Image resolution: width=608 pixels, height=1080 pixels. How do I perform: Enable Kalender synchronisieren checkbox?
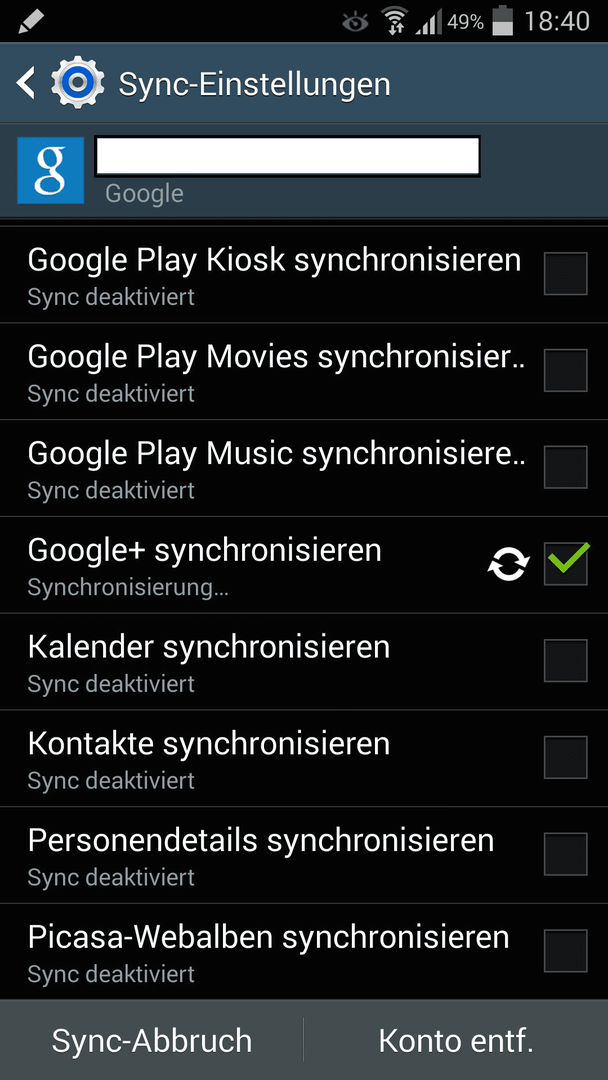coord(565,661)
